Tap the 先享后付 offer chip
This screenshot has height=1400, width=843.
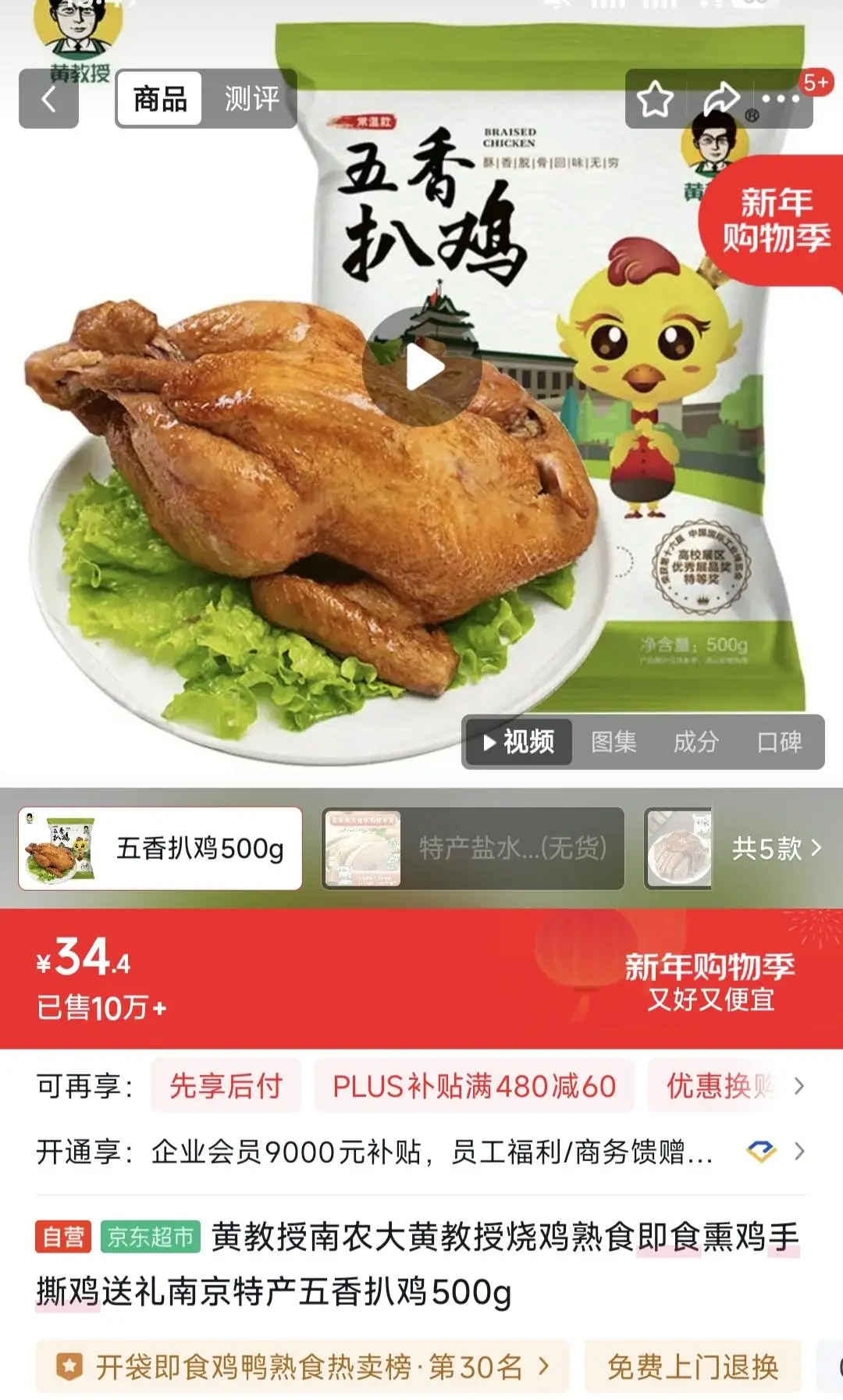(226, 1086)
